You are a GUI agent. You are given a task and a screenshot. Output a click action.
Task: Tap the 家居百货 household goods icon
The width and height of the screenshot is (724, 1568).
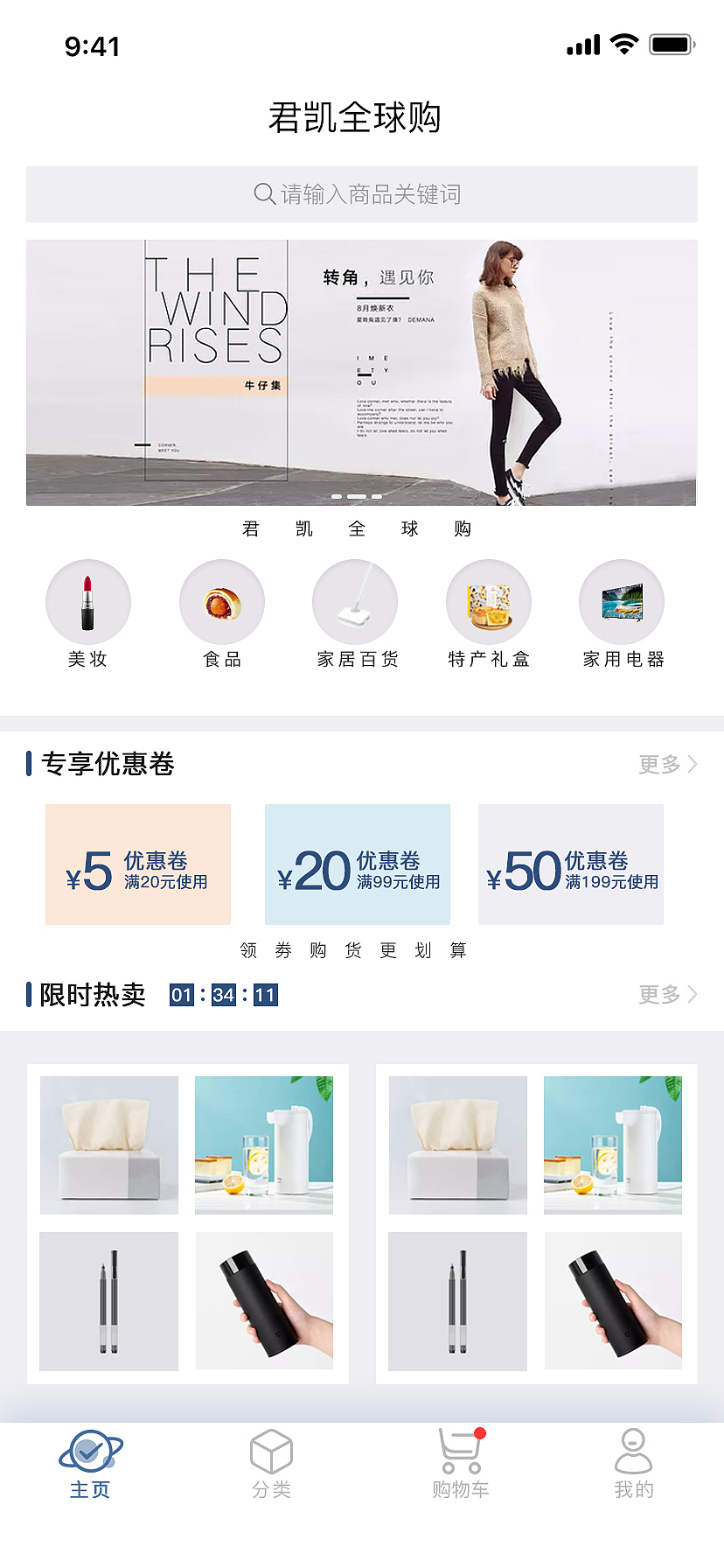pos(355,602)
